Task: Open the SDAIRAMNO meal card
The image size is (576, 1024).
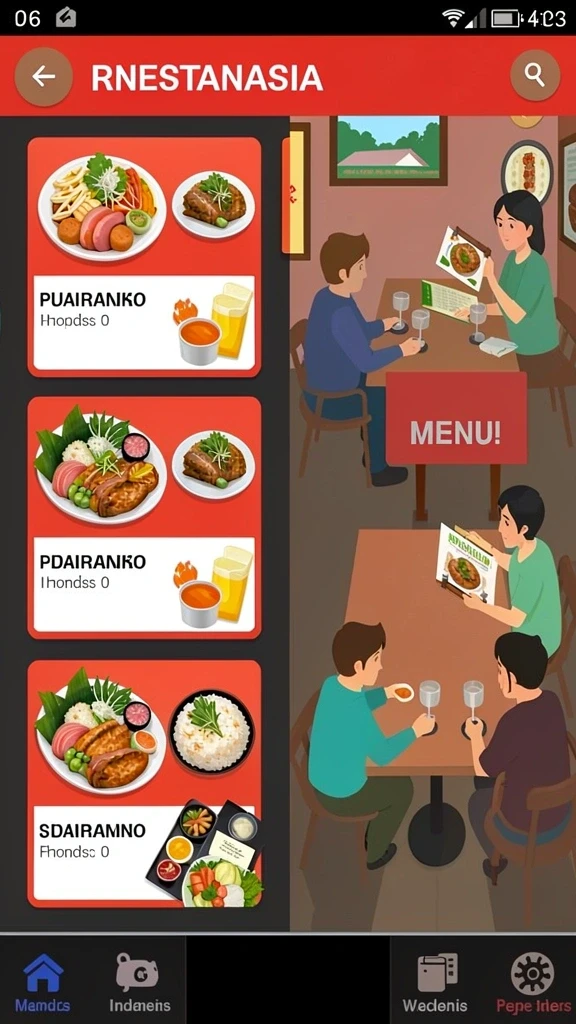Action: click(144, 784)
